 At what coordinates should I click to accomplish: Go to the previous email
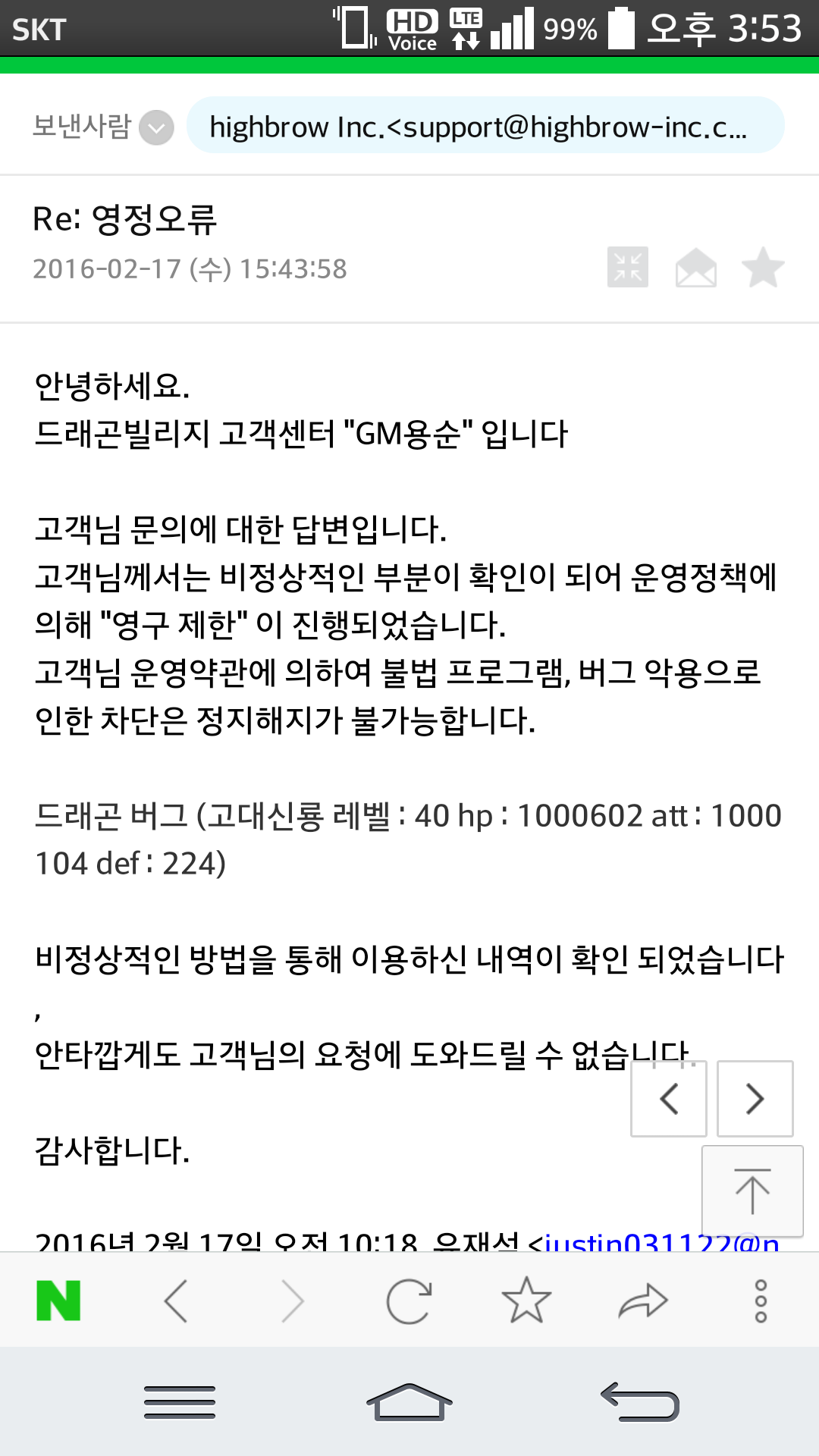pyautogui.click(x=668, y=1098)
